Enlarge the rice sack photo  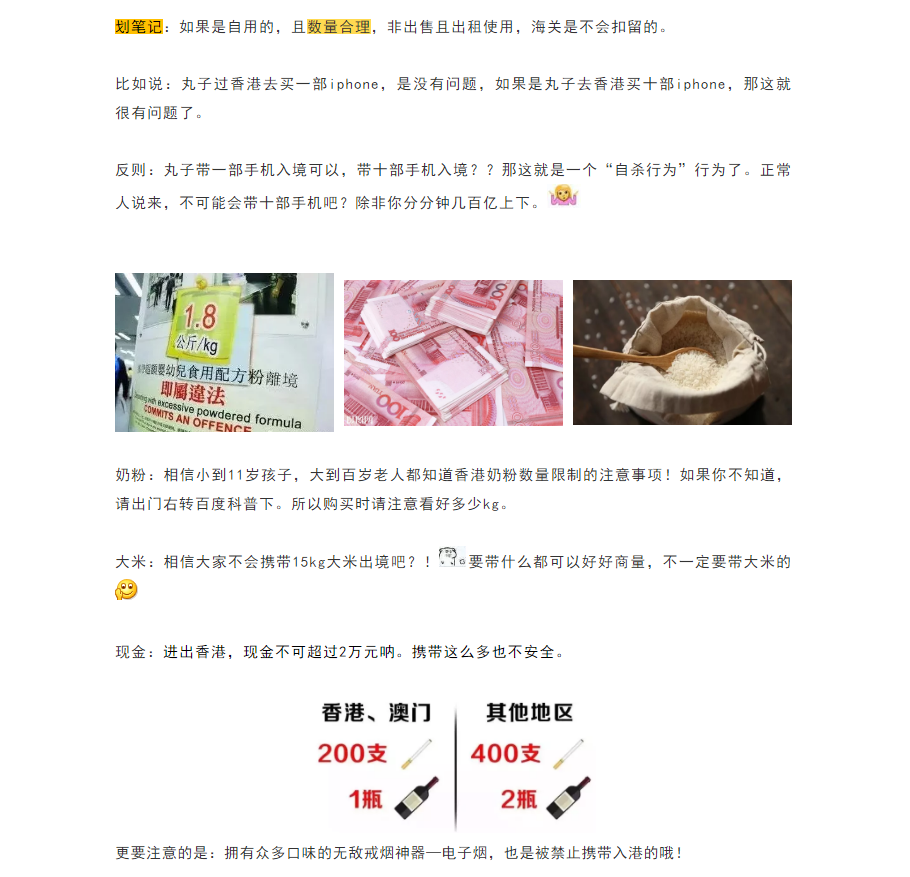[x=682, y=352]
